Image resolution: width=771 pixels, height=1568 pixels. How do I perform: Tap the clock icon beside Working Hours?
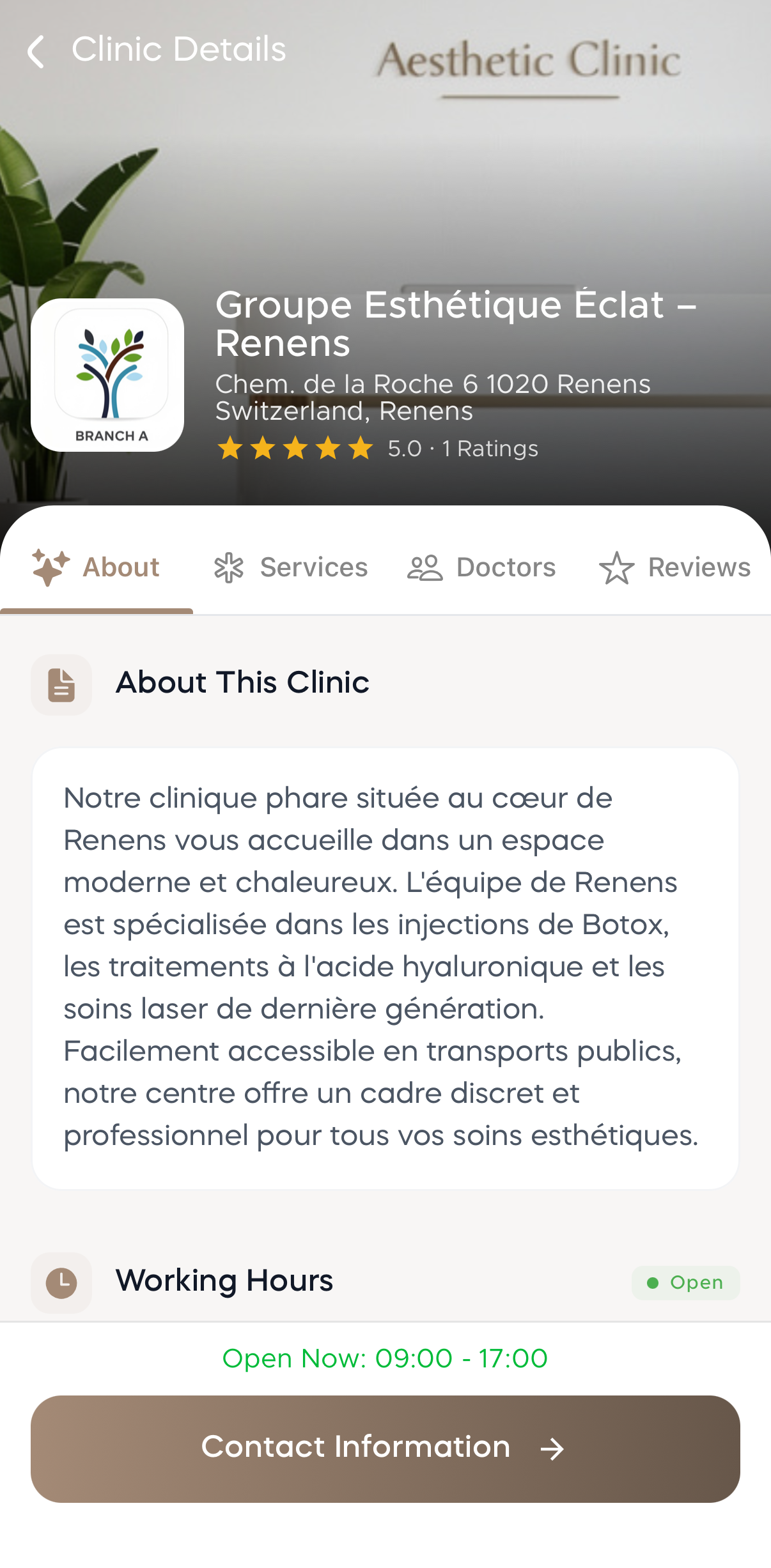coord(61,1282)
